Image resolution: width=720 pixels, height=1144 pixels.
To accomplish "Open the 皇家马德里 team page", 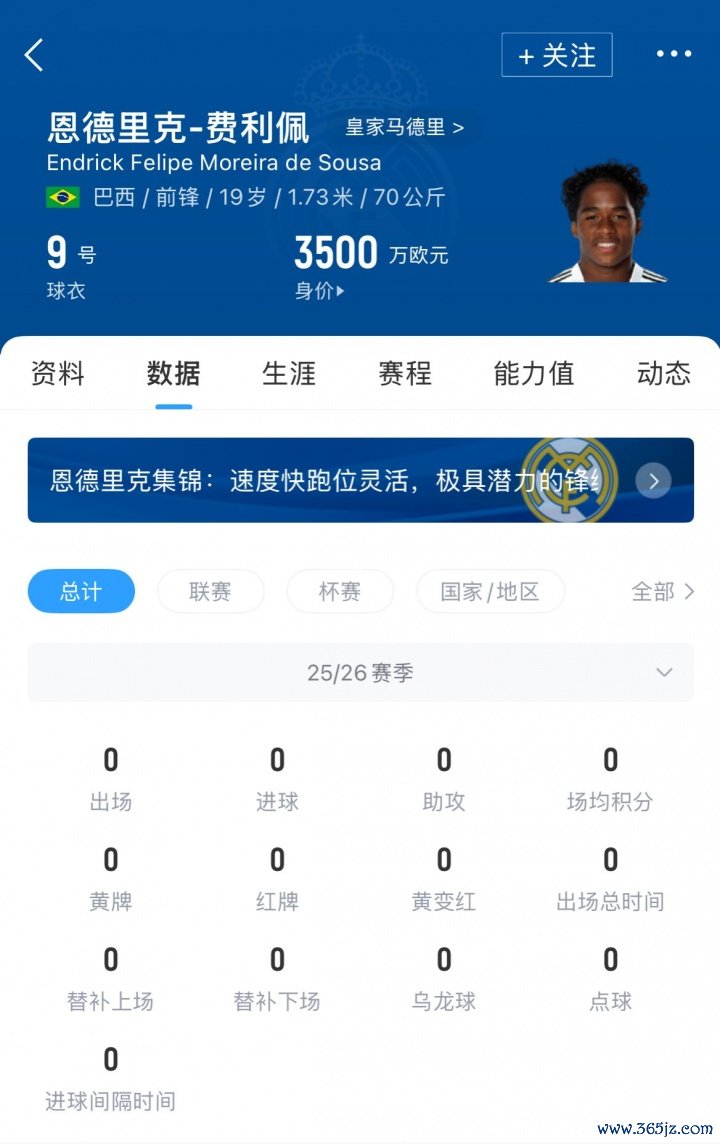I will [405, 128].
